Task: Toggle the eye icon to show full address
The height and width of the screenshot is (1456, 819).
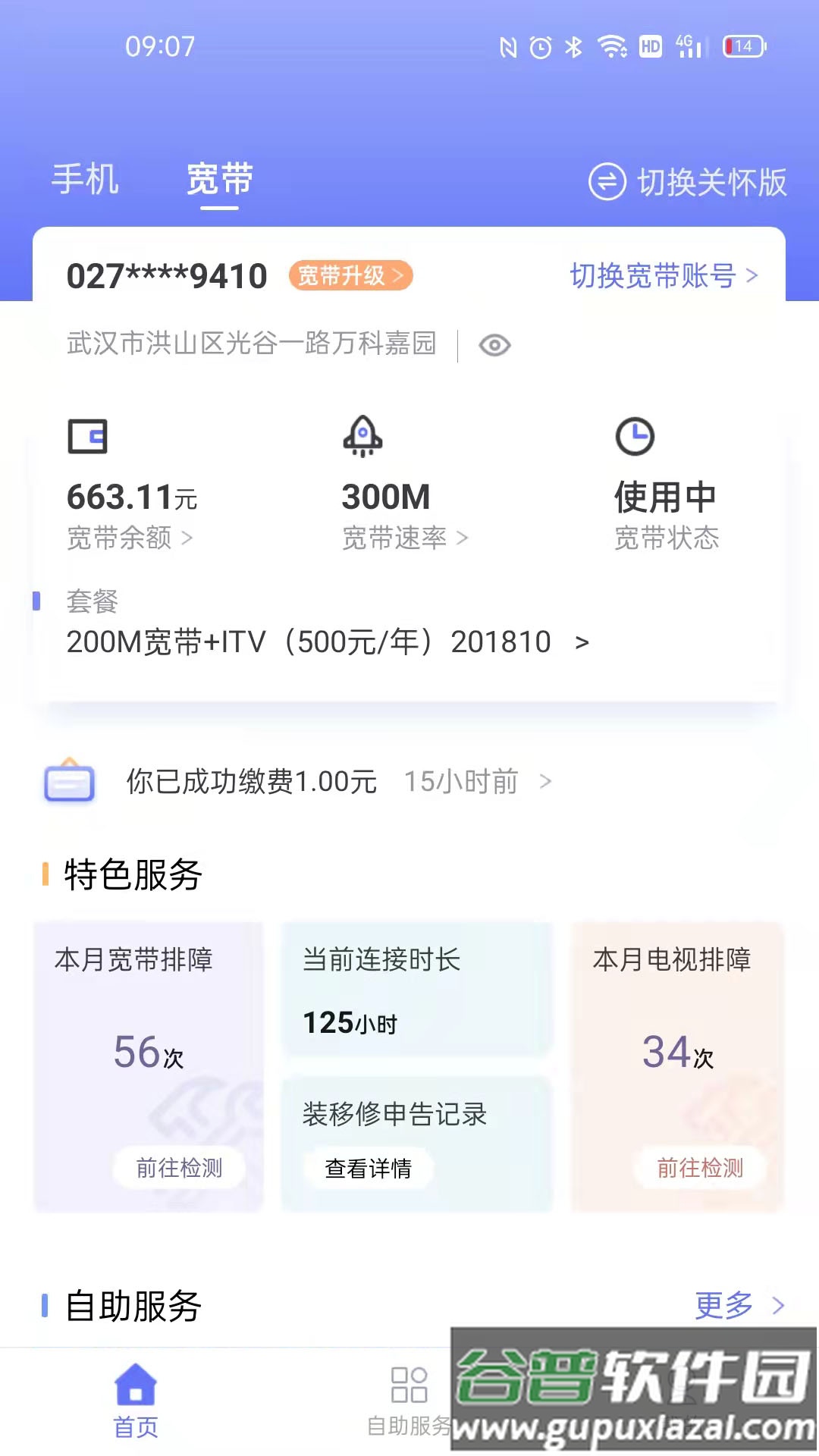Action: [x=494, y=345]
